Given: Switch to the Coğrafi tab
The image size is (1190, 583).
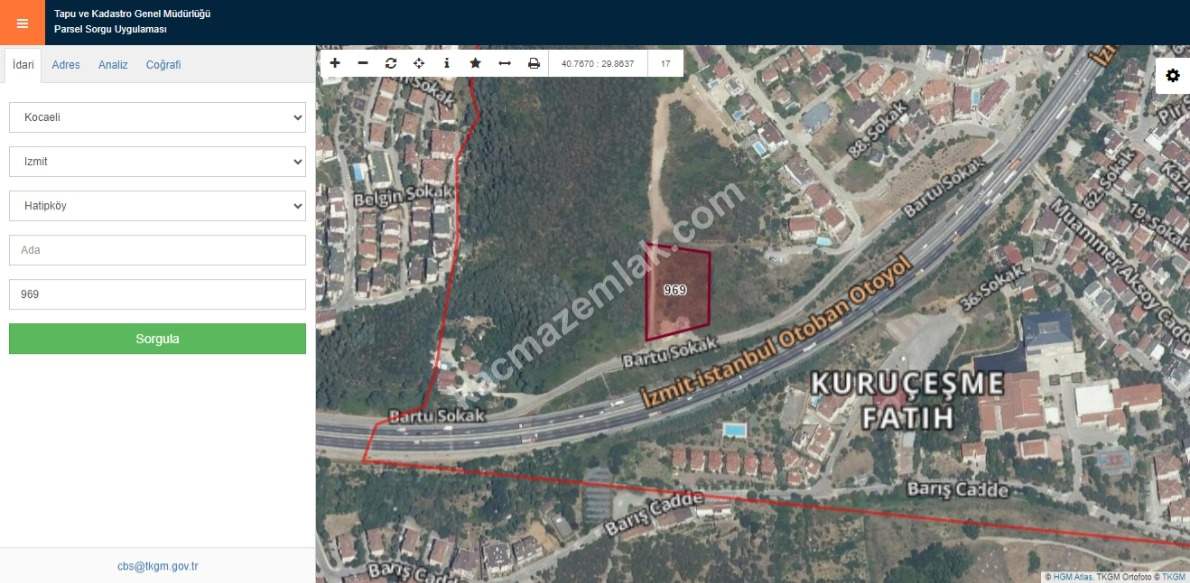Looking at the screenshot, I should tap(163, 65).
